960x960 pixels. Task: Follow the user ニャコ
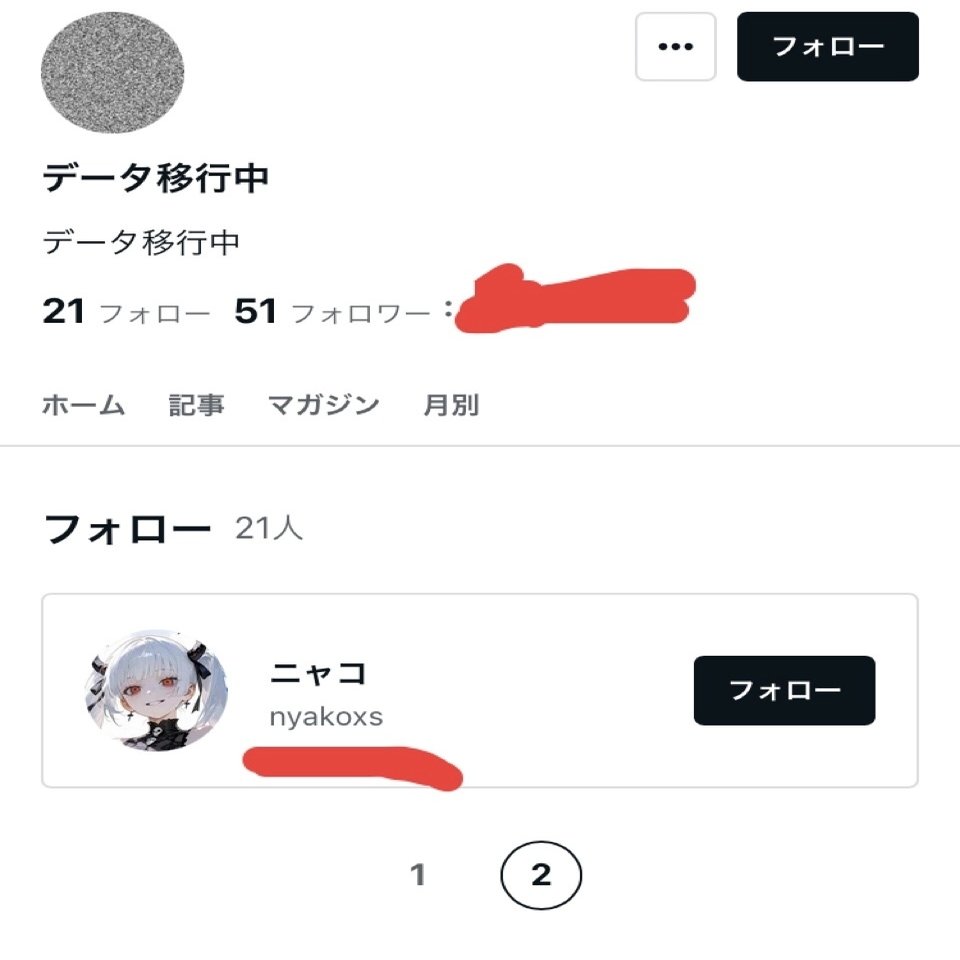[x=784, y=690]
